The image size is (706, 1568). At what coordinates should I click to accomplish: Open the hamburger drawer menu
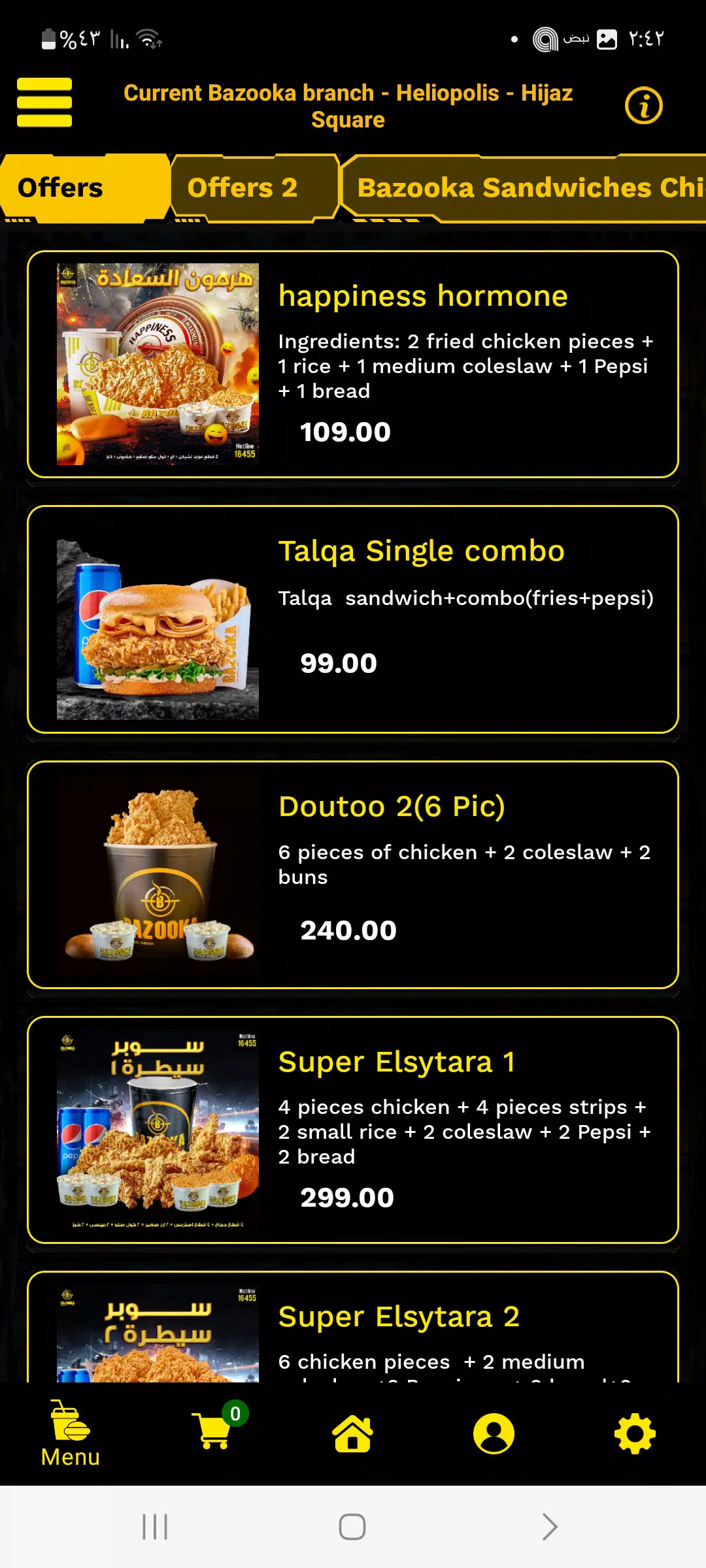point(44,103)
